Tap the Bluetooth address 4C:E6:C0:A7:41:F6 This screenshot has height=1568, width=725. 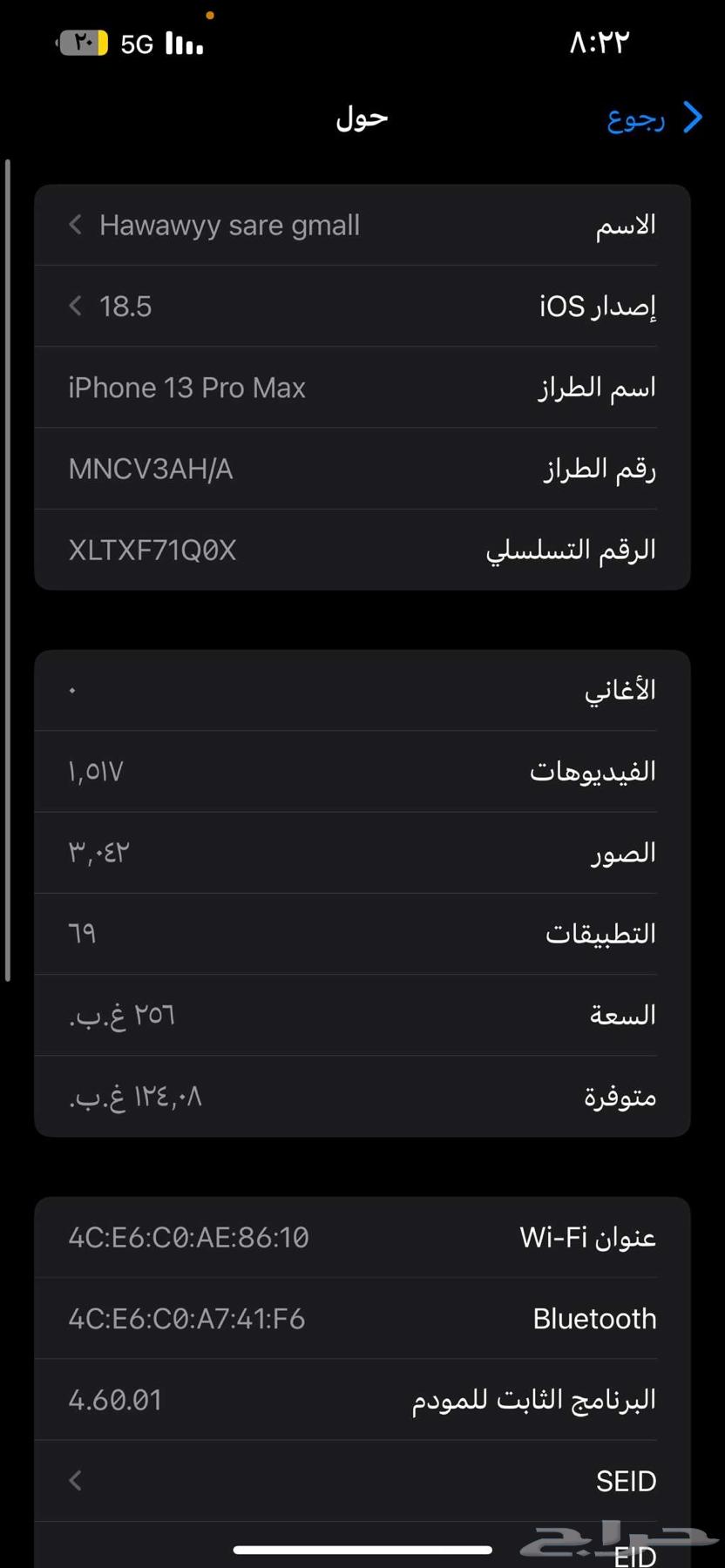pyautogui.click(x=187, y=1318)
